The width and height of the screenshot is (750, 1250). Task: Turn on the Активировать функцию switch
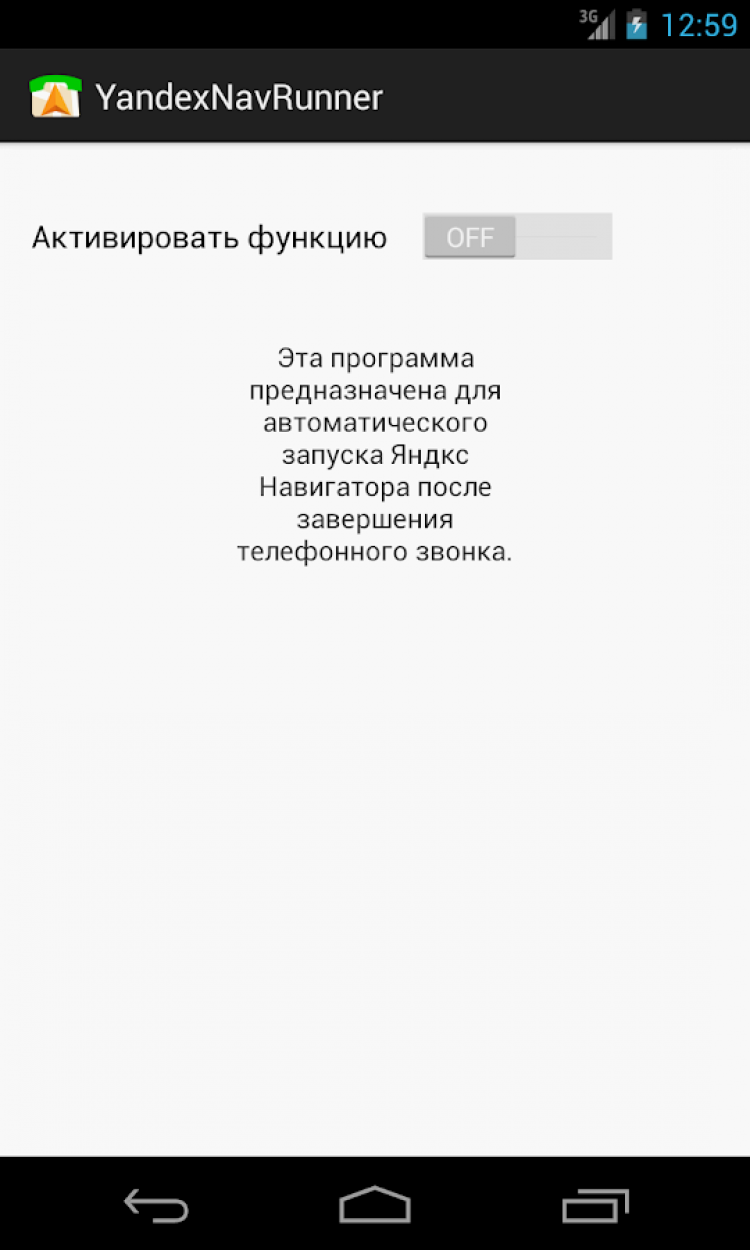point(517,237)
